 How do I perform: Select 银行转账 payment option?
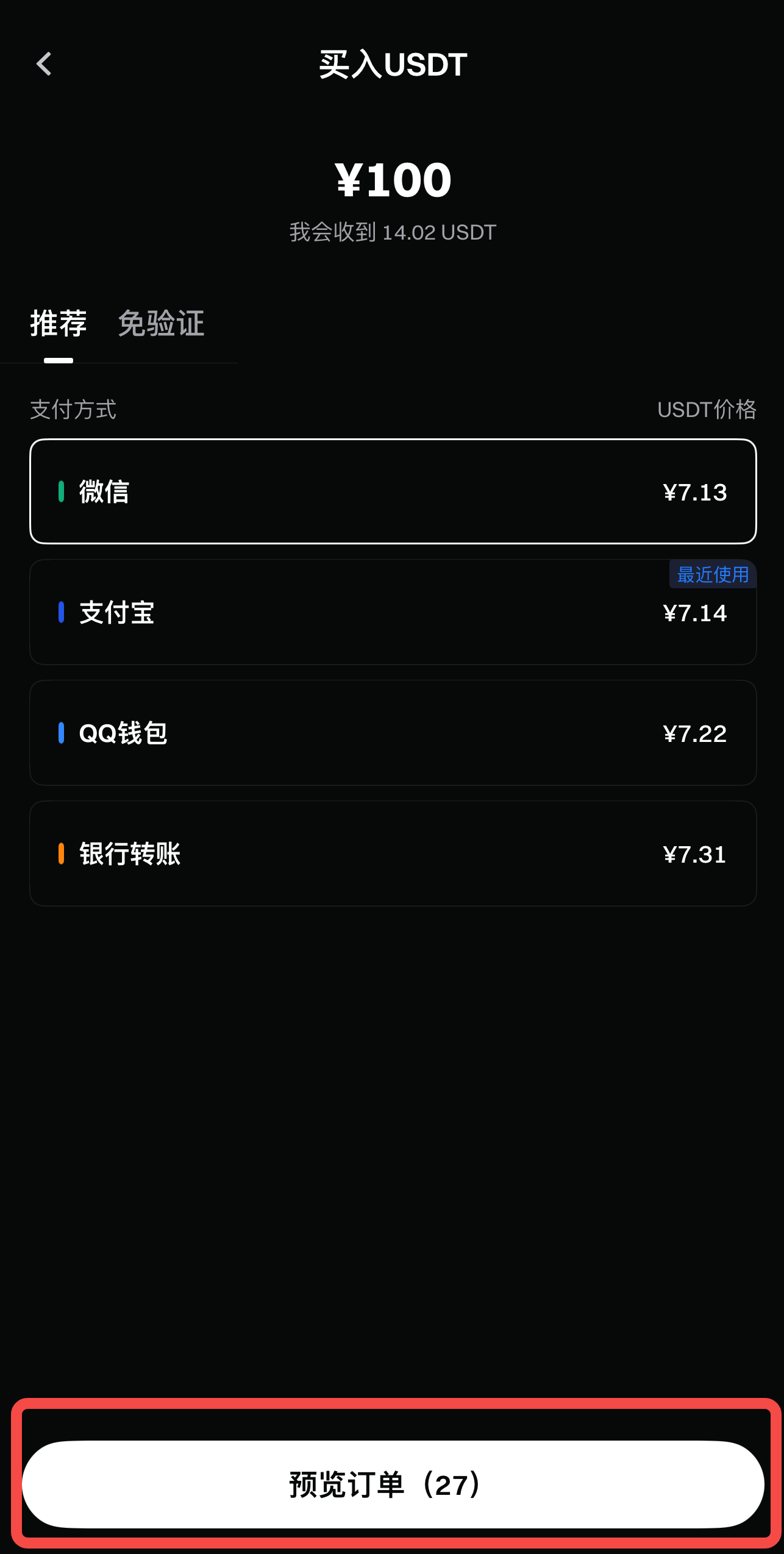[393, 854]
